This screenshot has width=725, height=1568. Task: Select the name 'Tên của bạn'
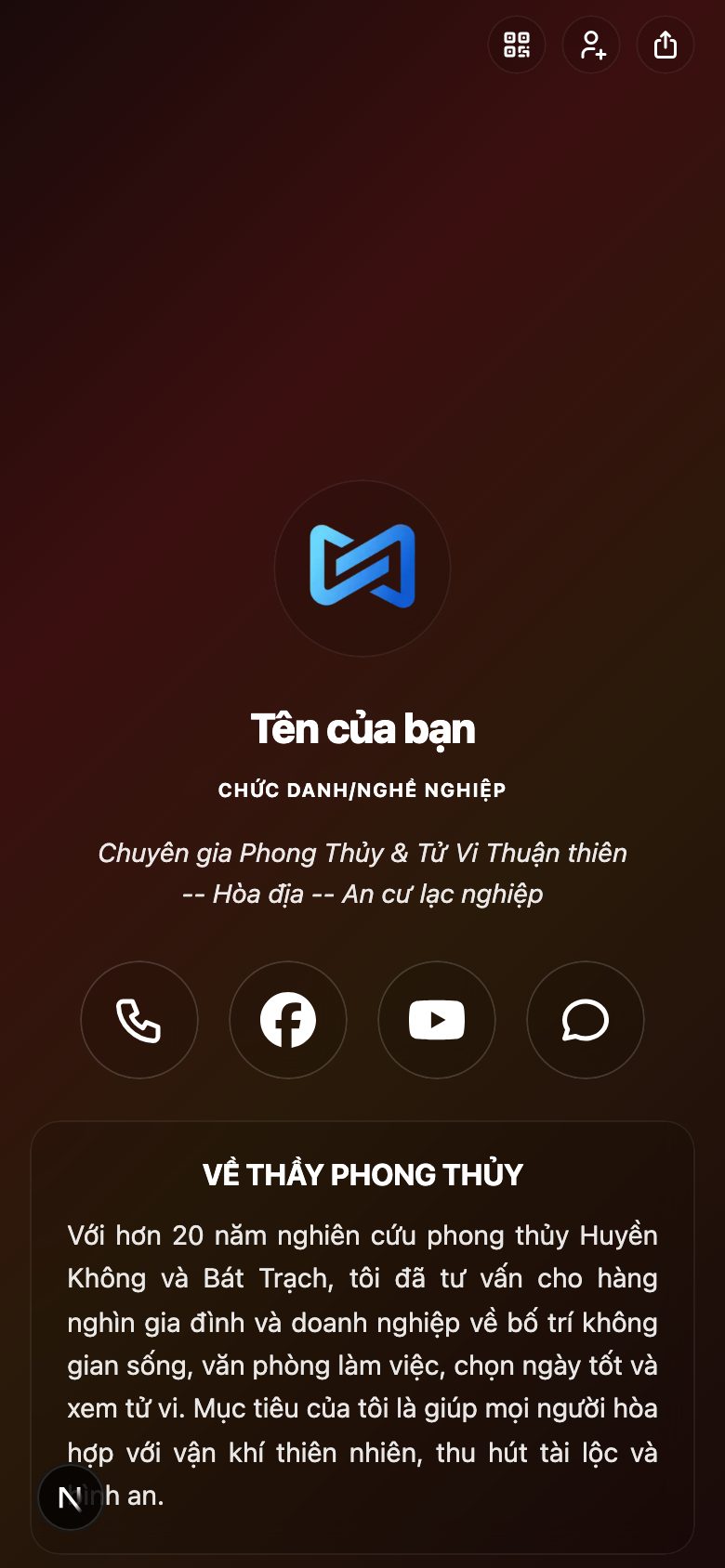362,728
